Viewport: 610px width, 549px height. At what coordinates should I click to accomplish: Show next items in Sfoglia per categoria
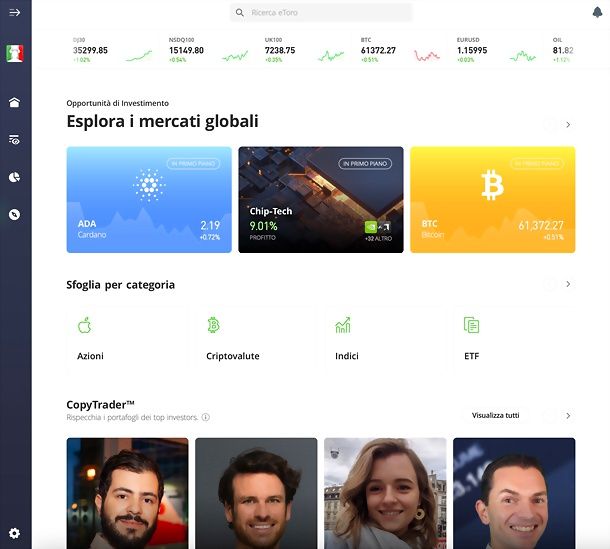pos(568,284)
